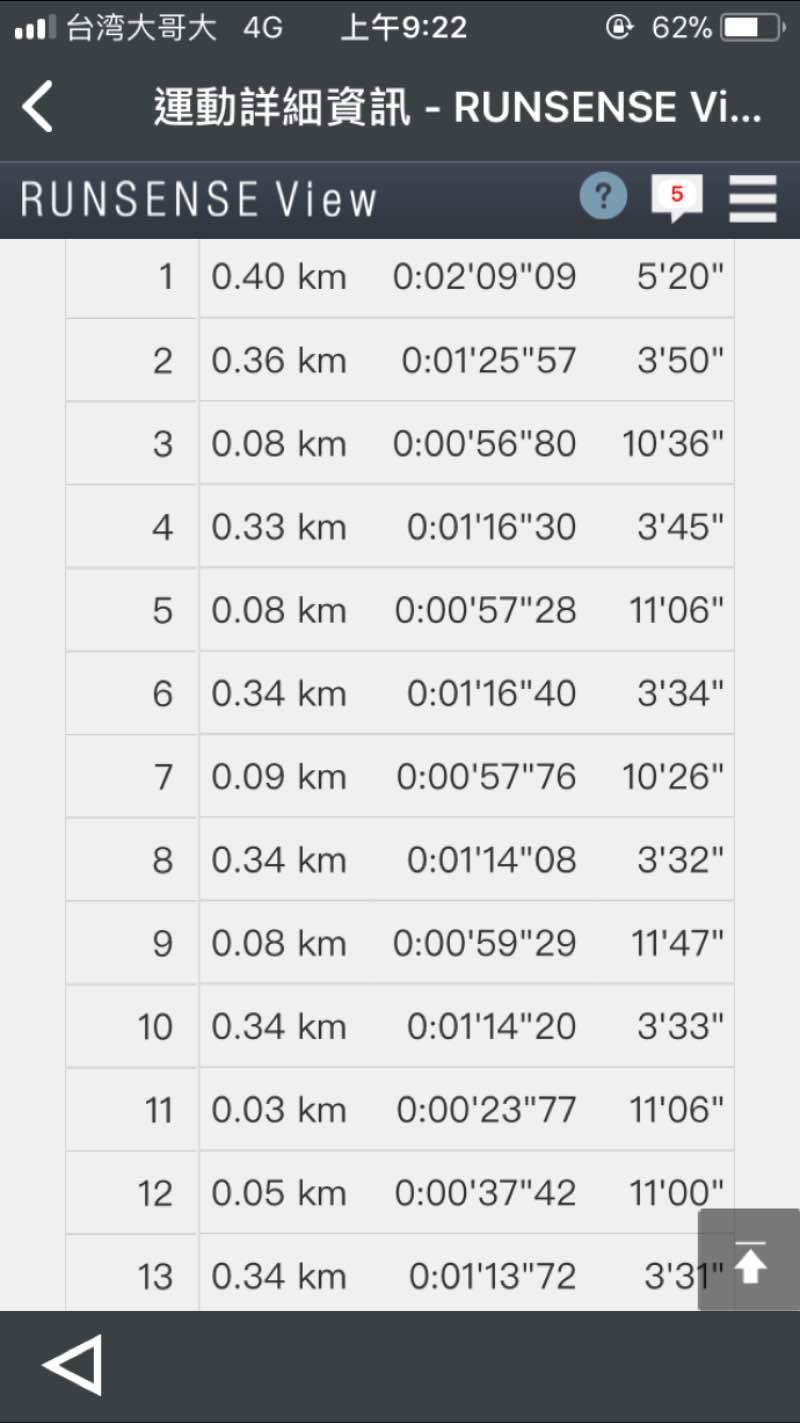Open the notifications with 5 unread
This screenshot has width=800, height=1423.
tap(676, 197)
